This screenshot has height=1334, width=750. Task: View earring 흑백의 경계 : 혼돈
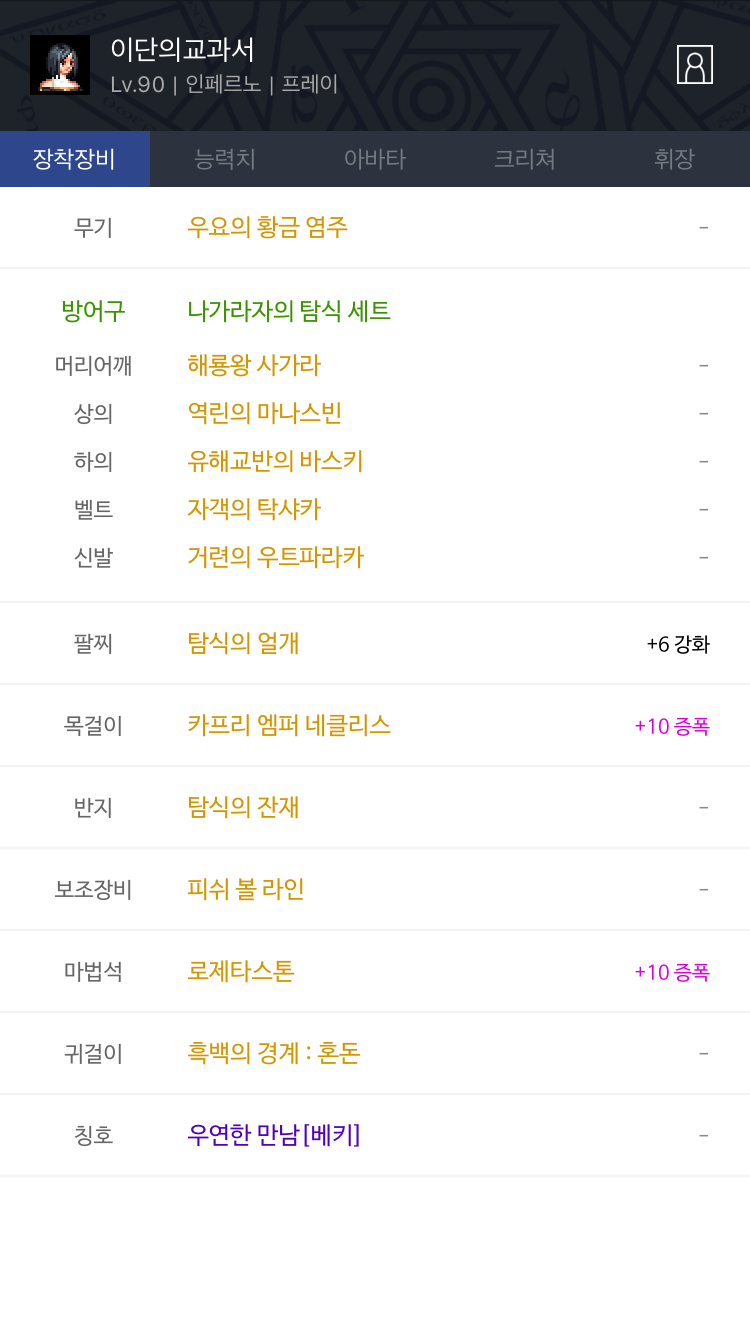tap(274, 1053)
